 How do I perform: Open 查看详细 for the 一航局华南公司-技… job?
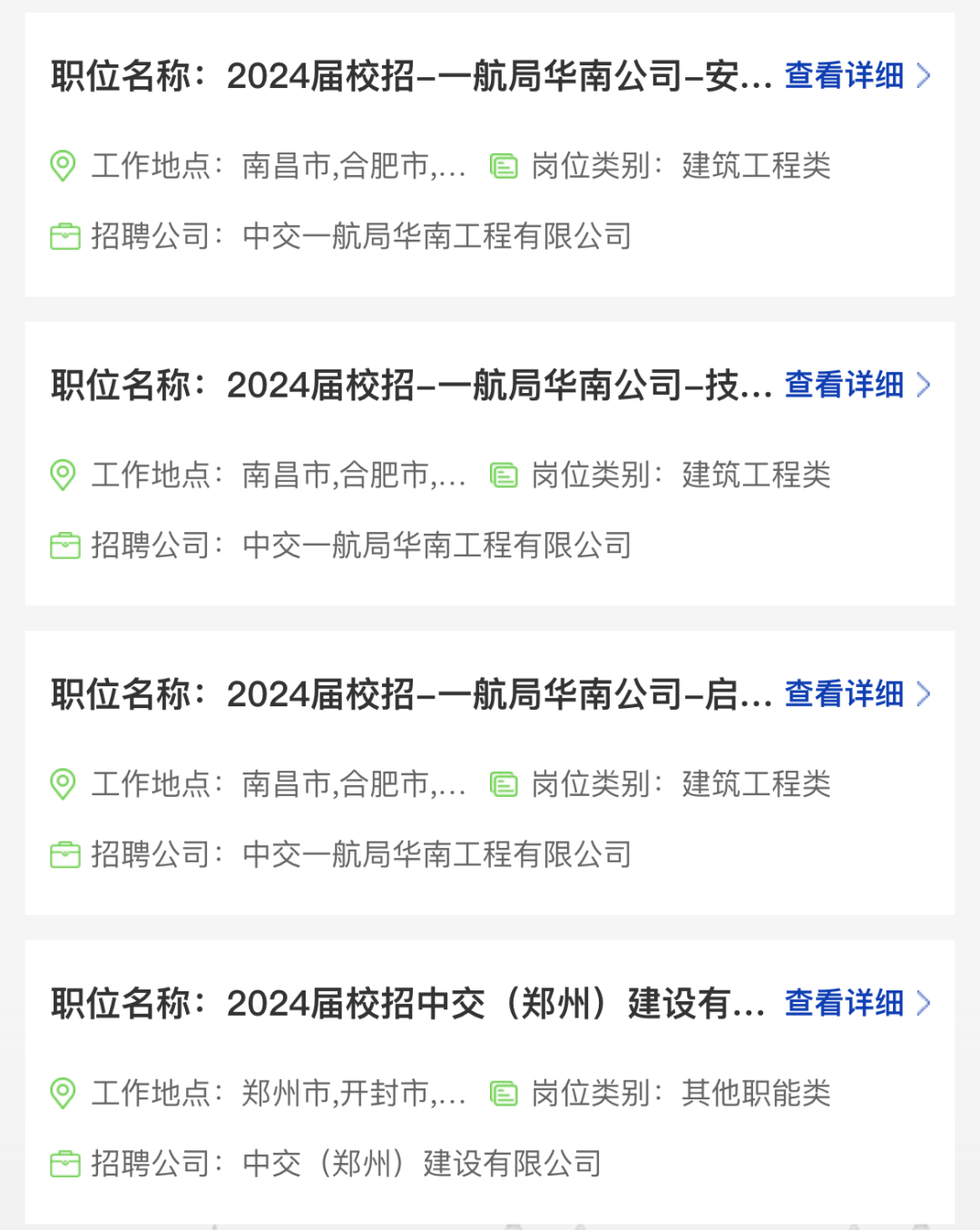coord(856,385)
